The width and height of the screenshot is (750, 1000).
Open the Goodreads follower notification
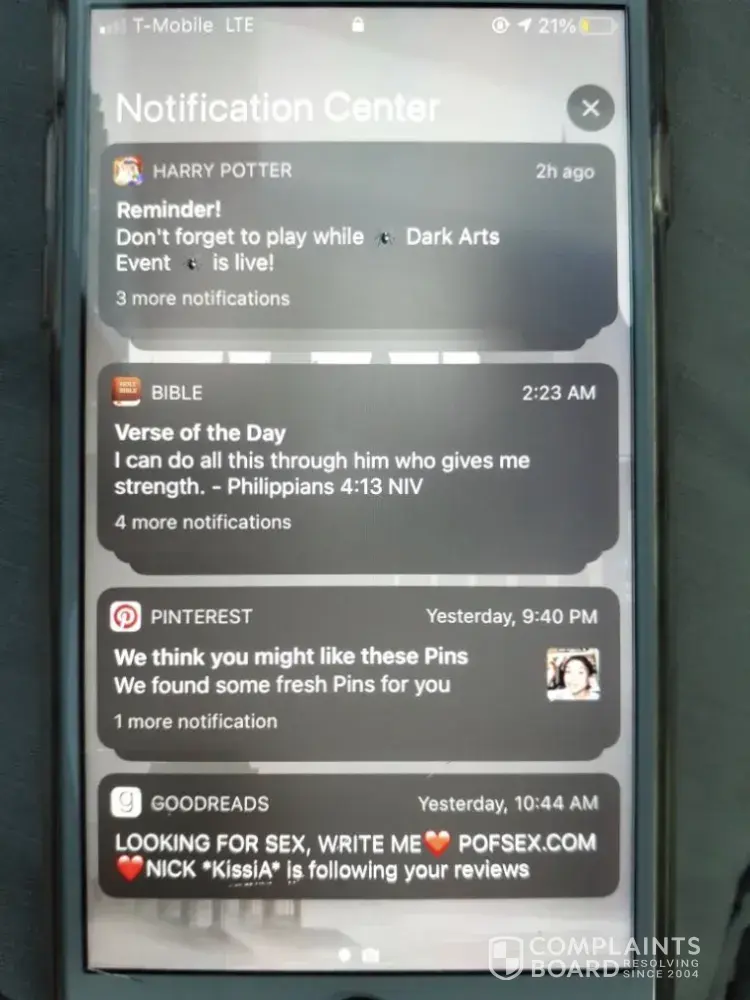(x=357, y=845)
